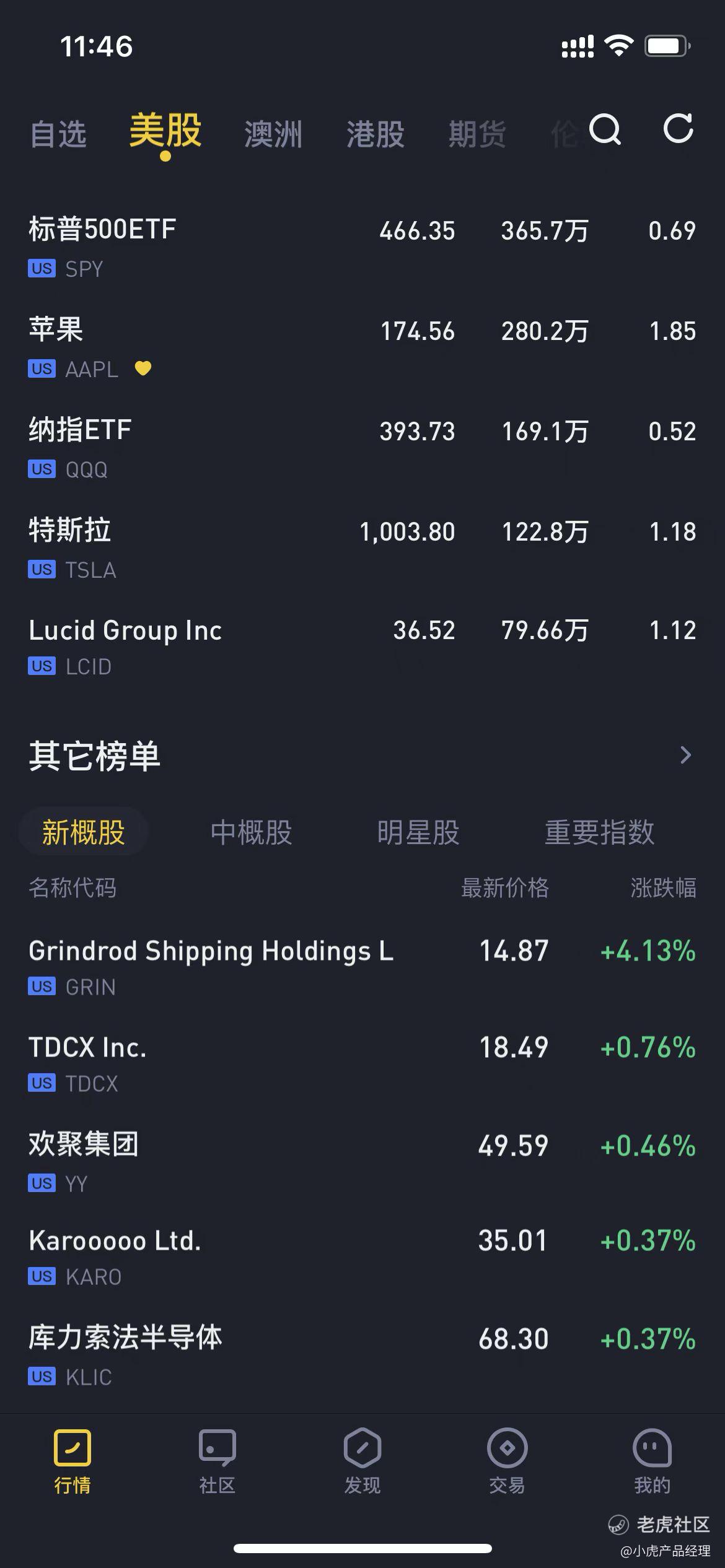Switch to the 澳洲 tab
This screenshot has width=725, height=1568.
pos(273,134)
